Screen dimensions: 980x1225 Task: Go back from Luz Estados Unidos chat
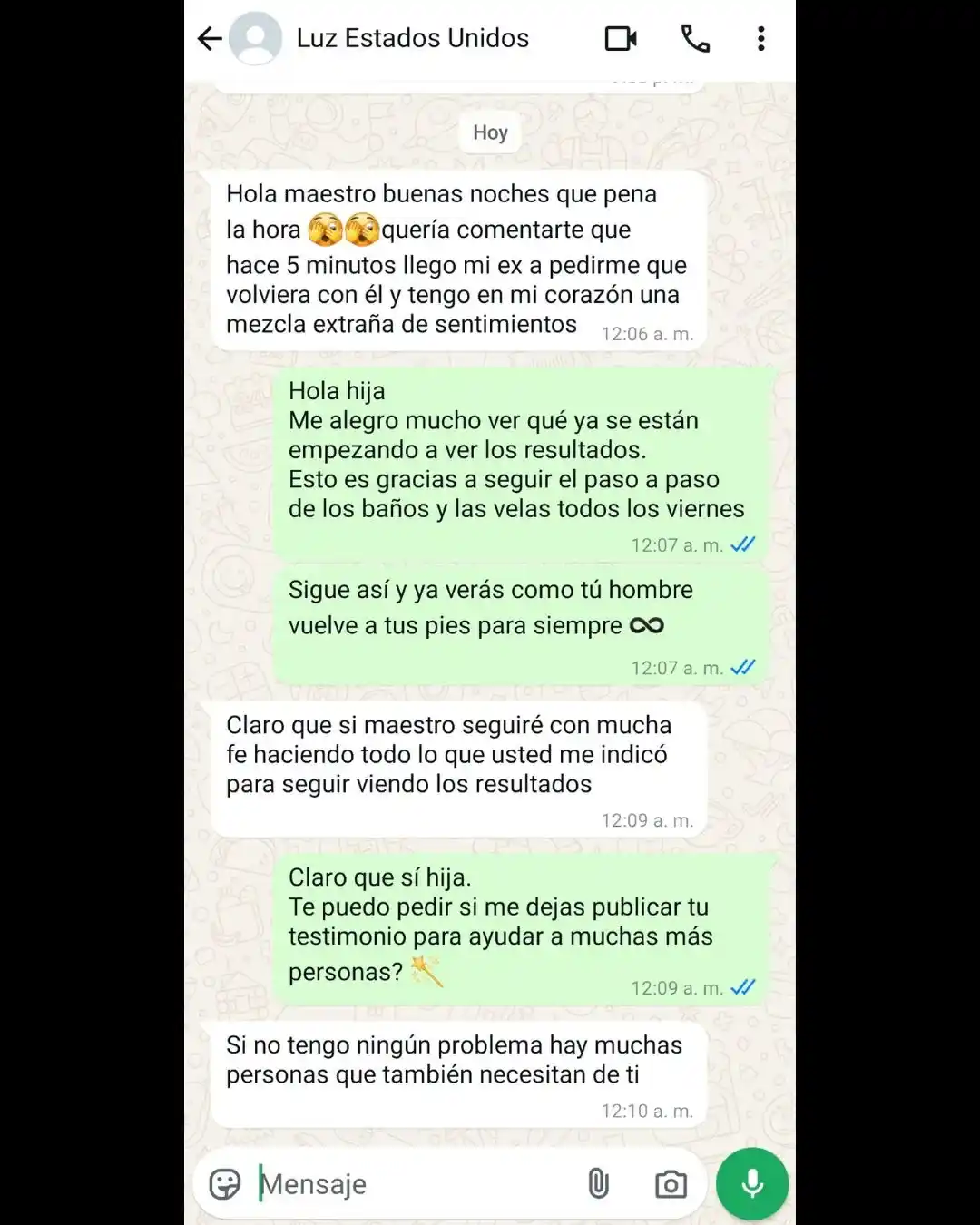coord(210,38)
